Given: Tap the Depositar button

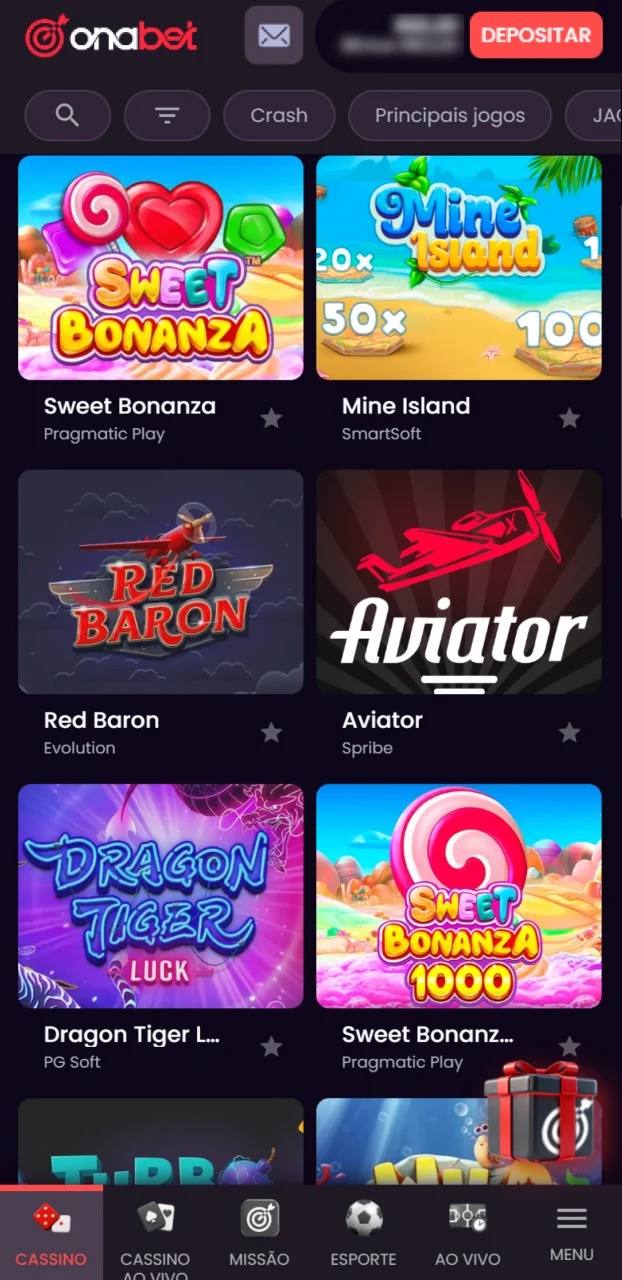Looking at the screenshot, I should pyautogui.click(x=536, y=35).
